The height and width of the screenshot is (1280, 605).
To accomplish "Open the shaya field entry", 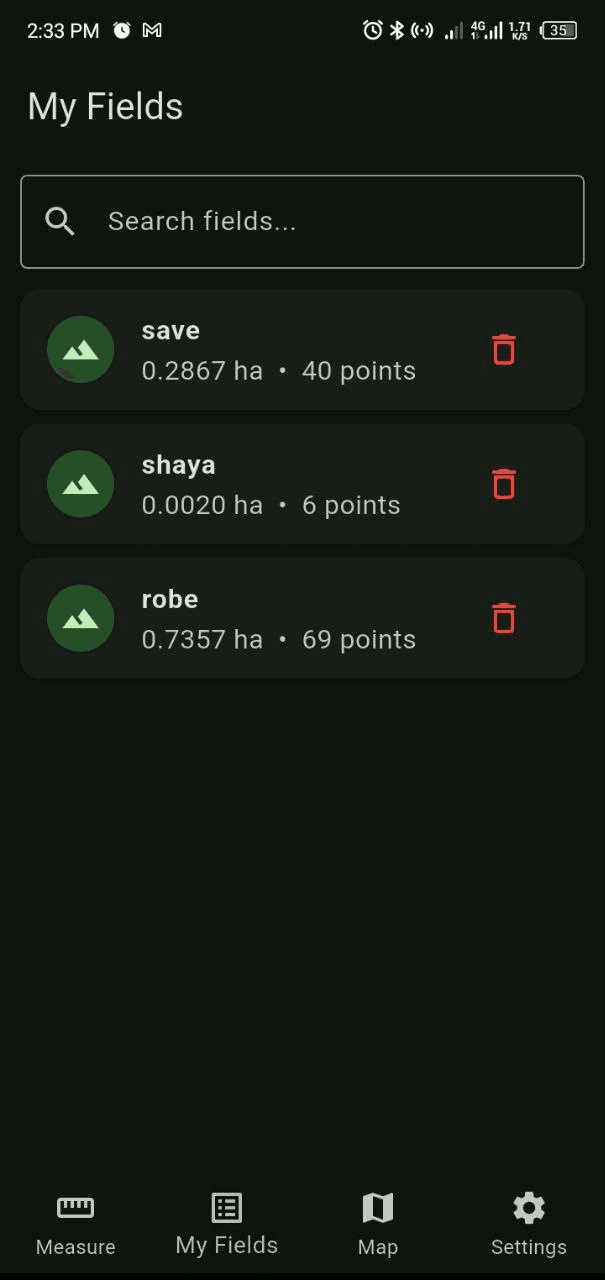I will 302,484.
